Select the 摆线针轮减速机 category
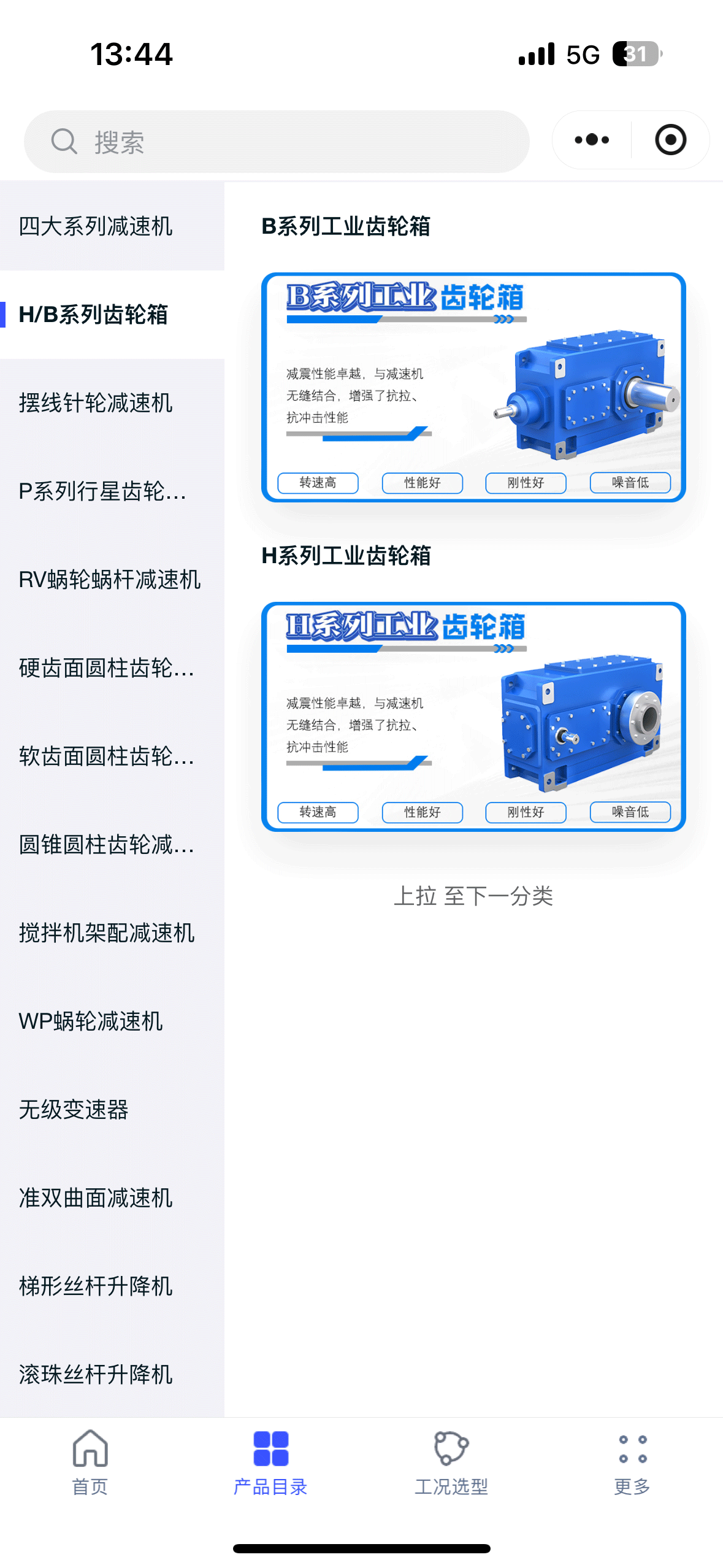 tap(96, 403)
